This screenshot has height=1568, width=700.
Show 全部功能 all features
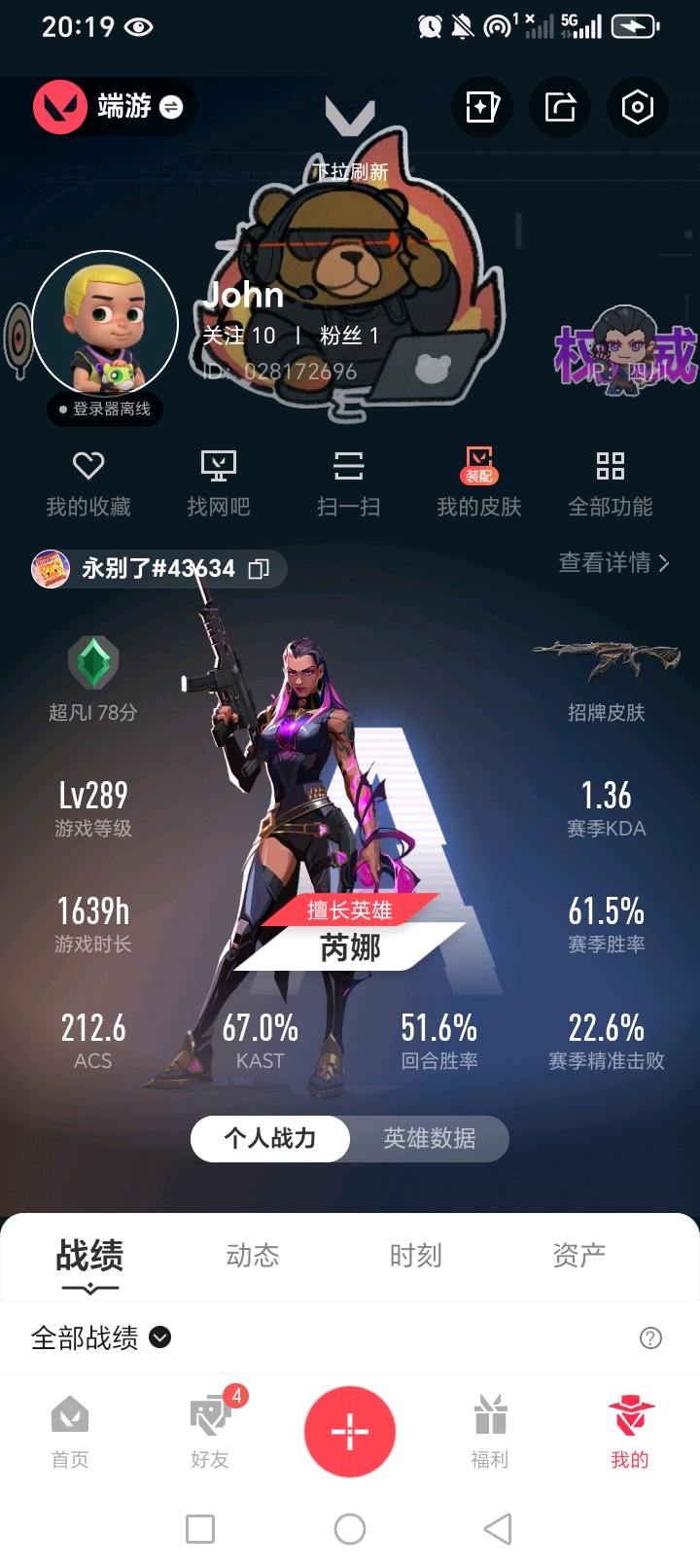[610, 483]
